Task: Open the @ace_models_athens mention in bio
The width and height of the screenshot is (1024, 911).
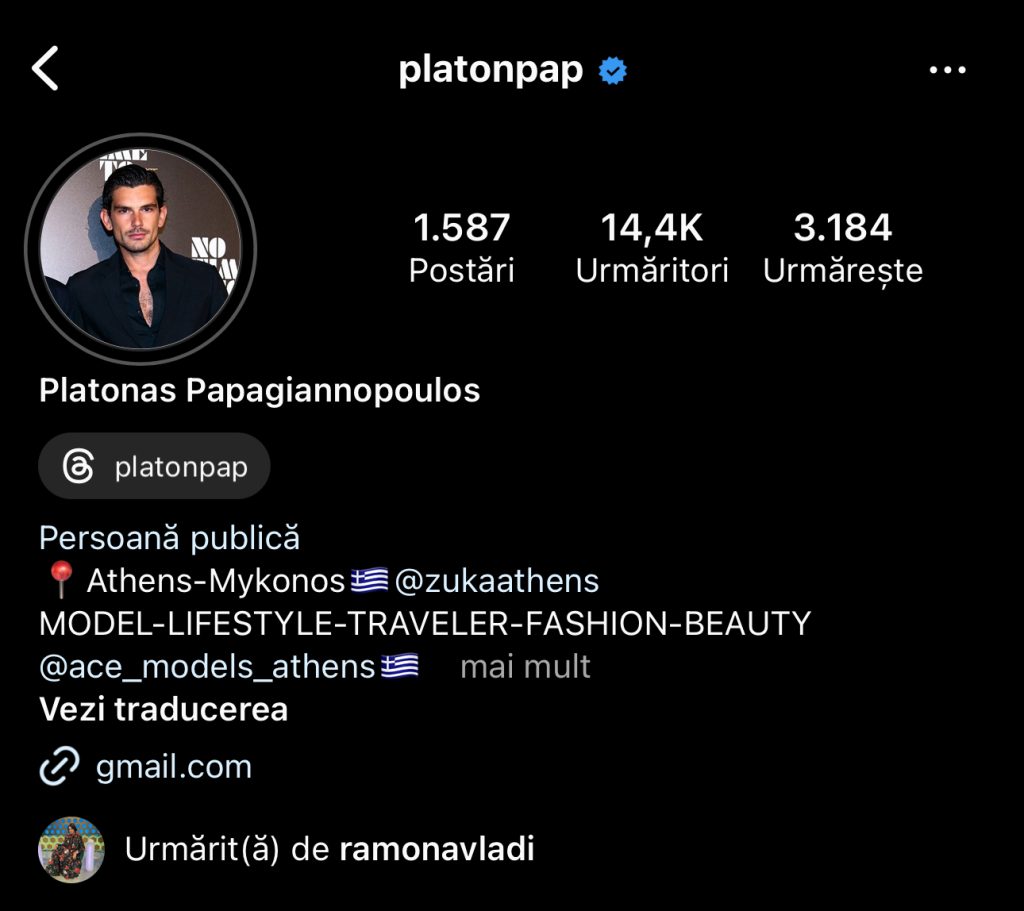Action: click(x=207, y=666)
